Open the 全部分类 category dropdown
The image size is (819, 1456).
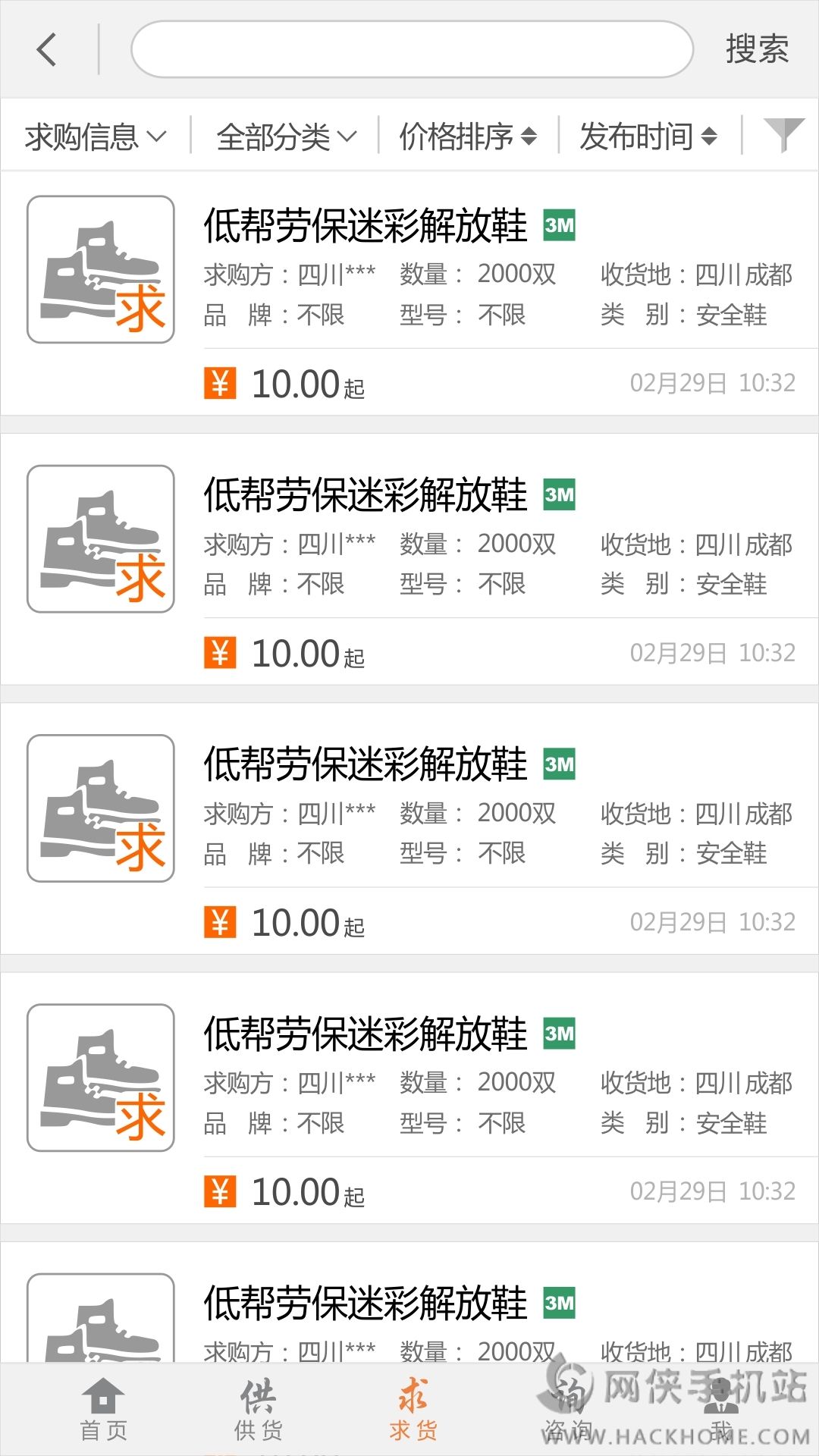coord(285,136)
